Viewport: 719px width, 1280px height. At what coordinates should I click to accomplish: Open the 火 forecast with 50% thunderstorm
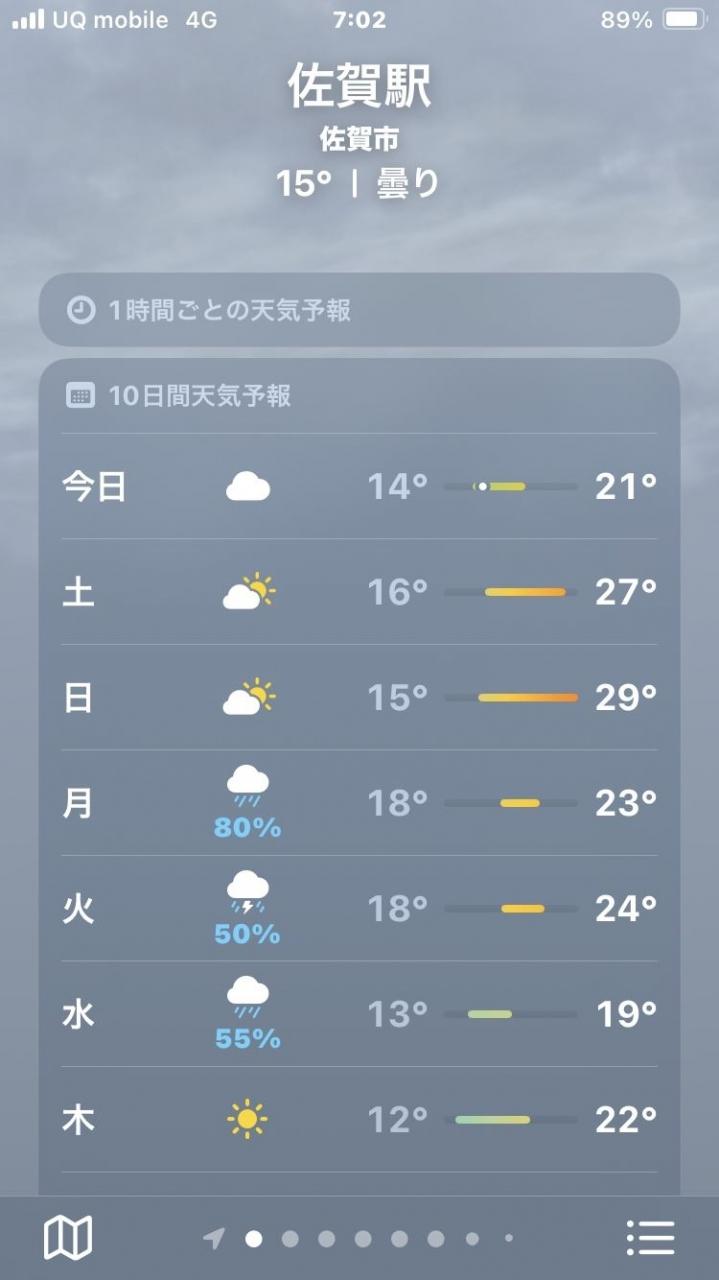click(x=359, y=908)
